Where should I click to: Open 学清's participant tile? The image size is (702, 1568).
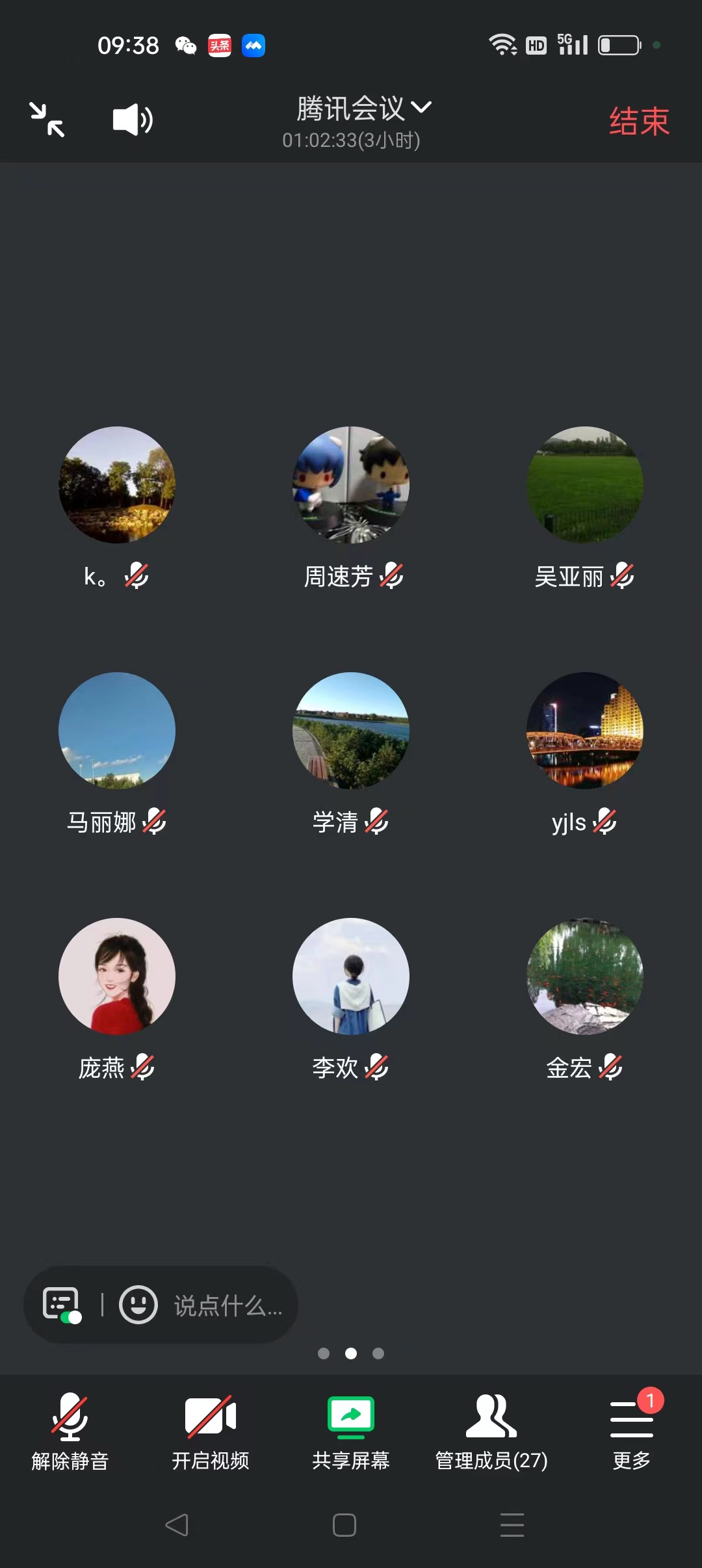tap(351, 731)
